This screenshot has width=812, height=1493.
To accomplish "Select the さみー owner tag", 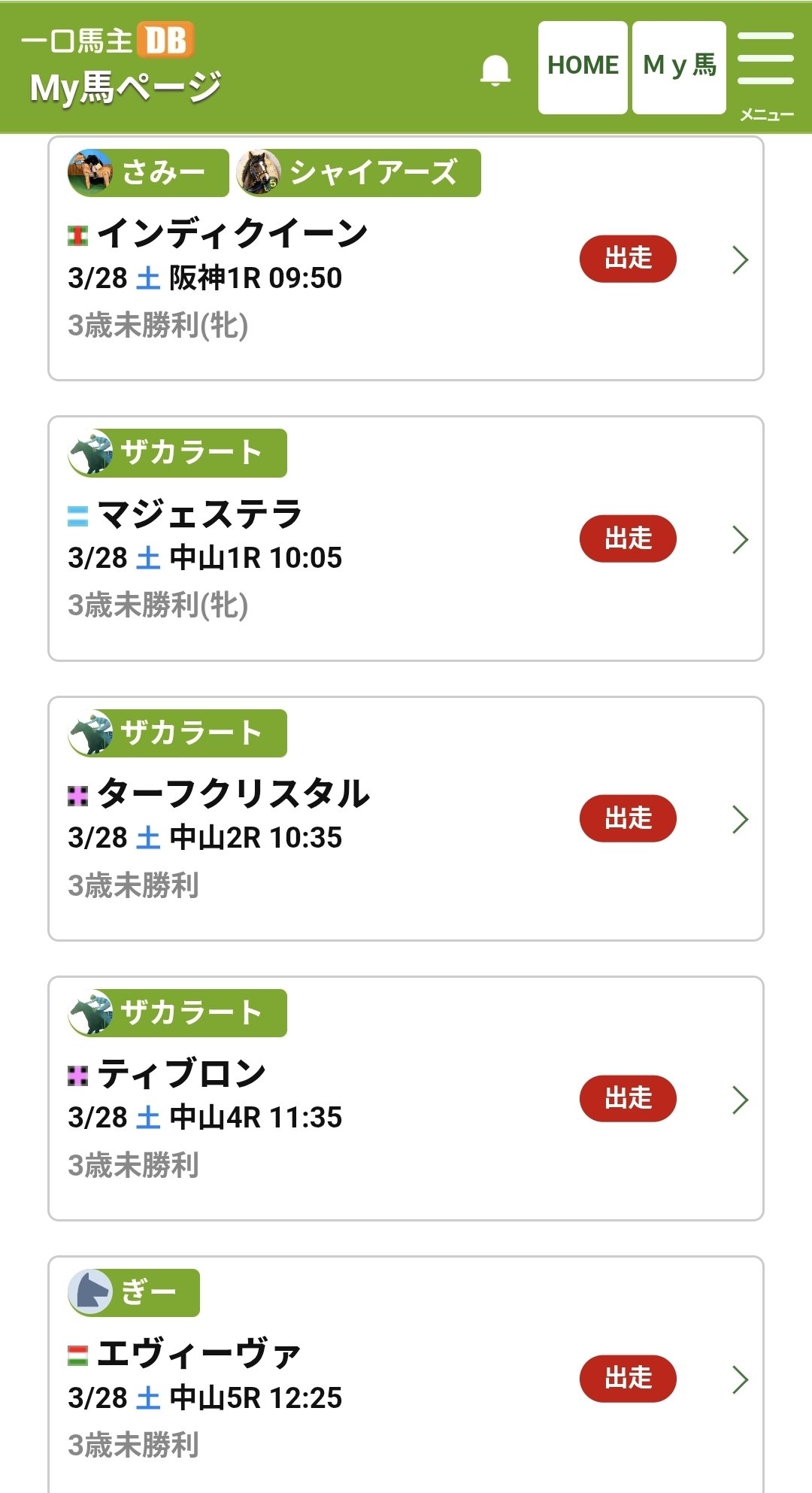I will (148, 173).
